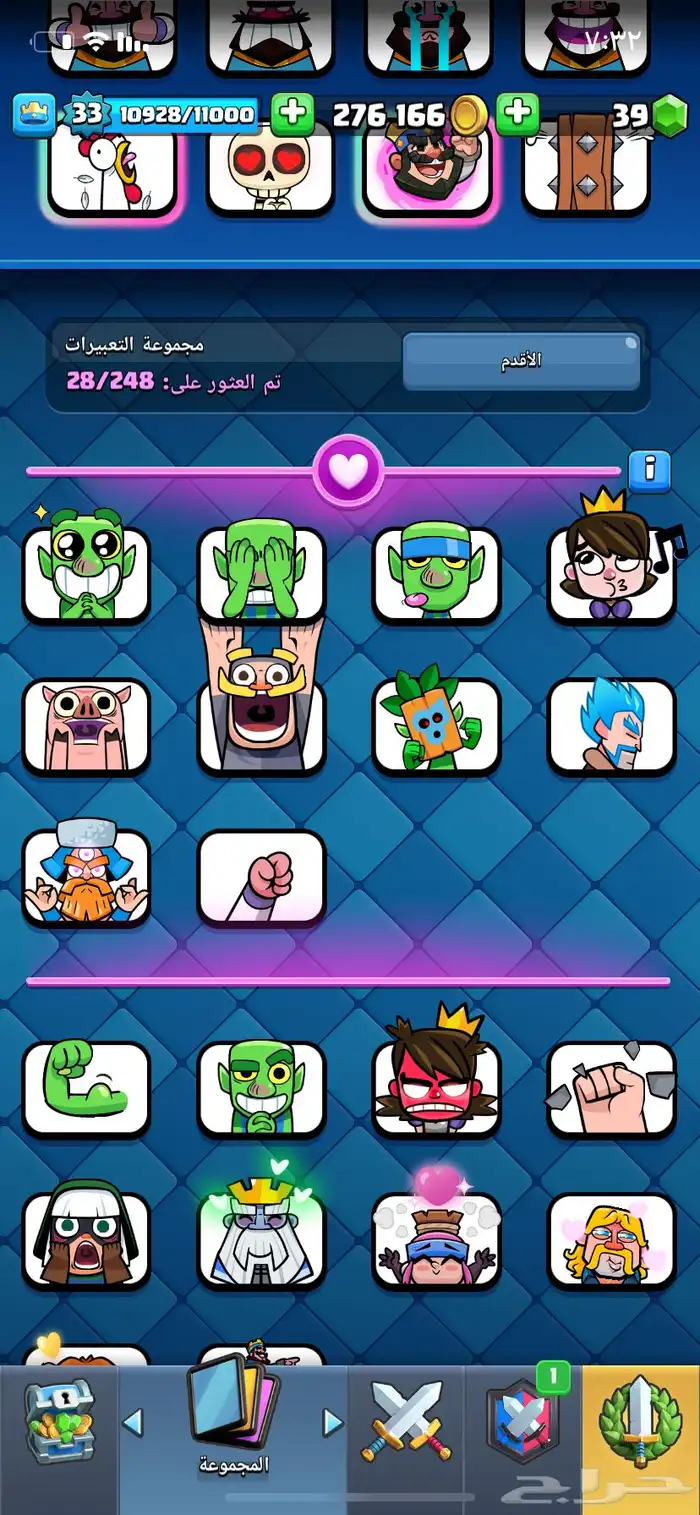Go to previous collection section arrow
The width and height of the screenshot is (700, 1515).
point(133,1422)
